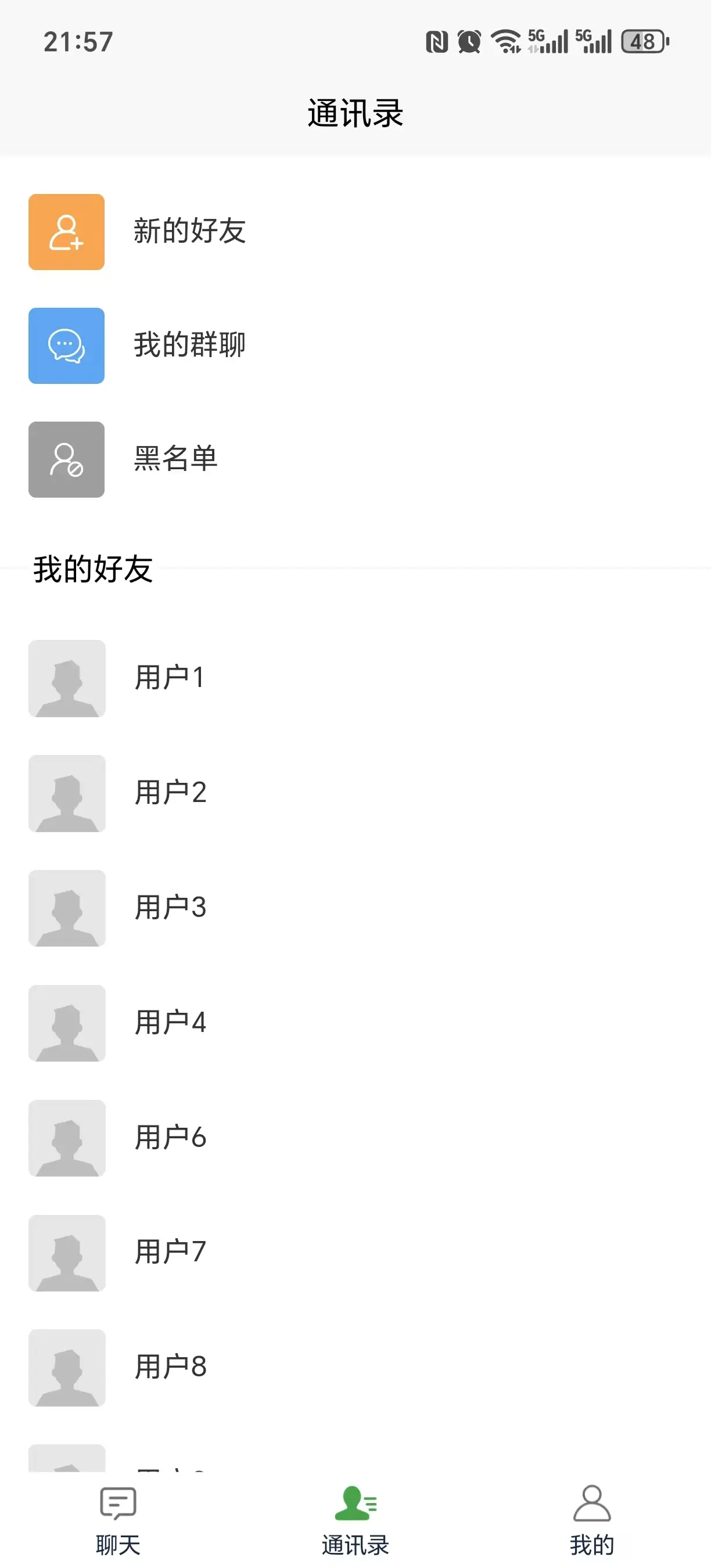
Task: Open 我的群聊 group chats
Action: (189, 346)
